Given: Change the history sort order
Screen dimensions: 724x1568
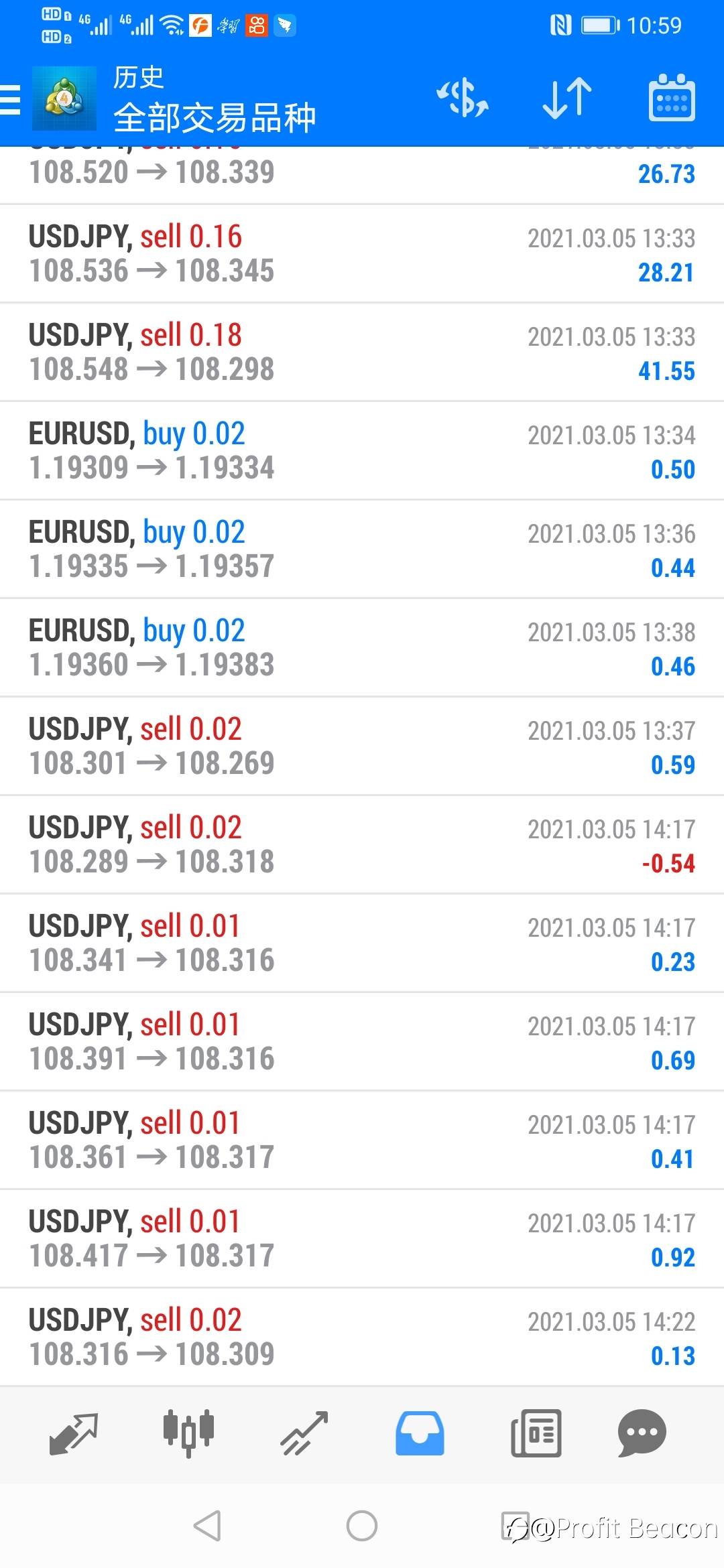Looking at the screenshot, I should (566, 99).
